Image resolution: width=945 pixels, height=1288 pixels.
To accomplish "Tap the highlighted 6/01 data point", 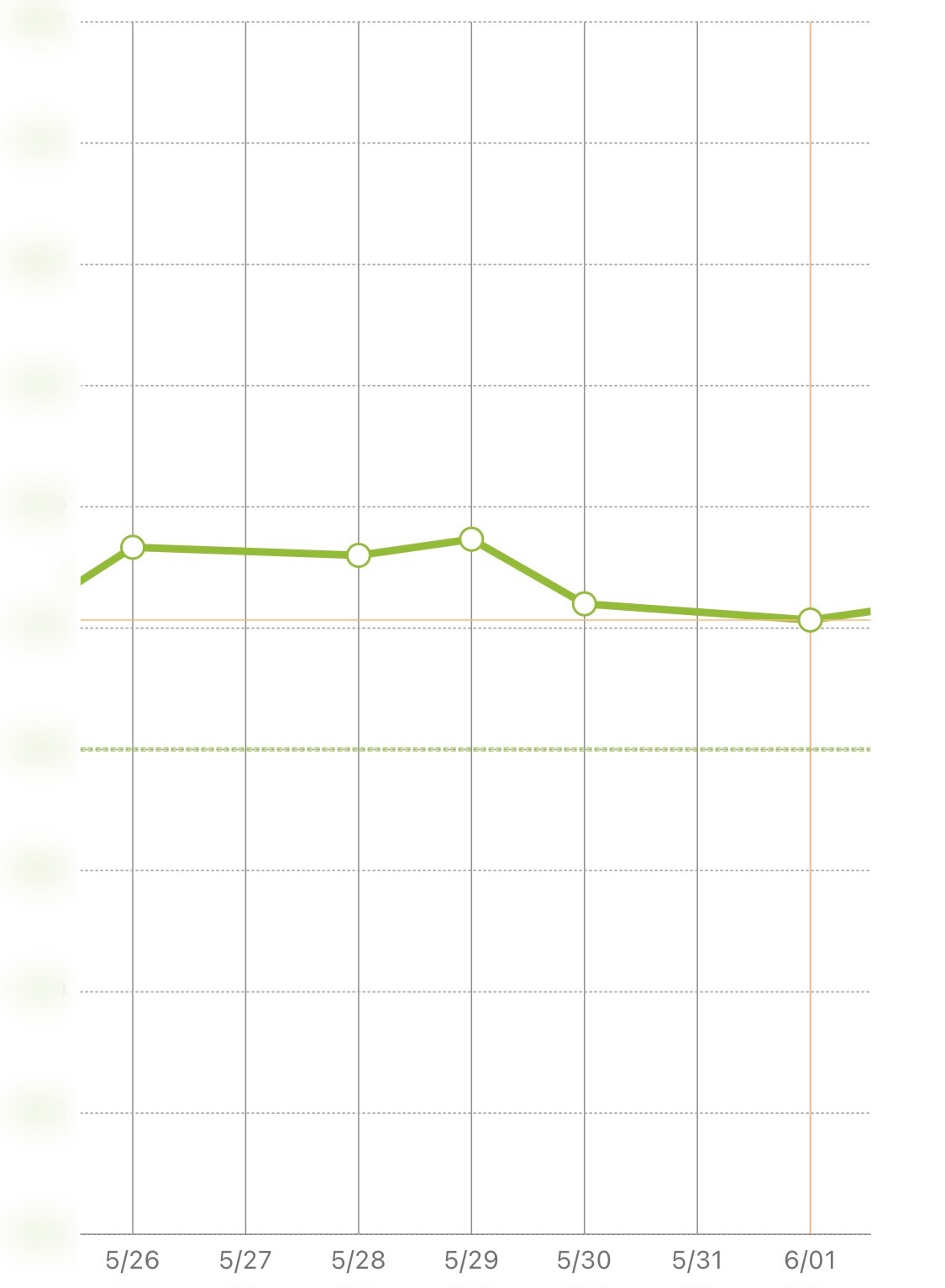I will coord(810,620).
